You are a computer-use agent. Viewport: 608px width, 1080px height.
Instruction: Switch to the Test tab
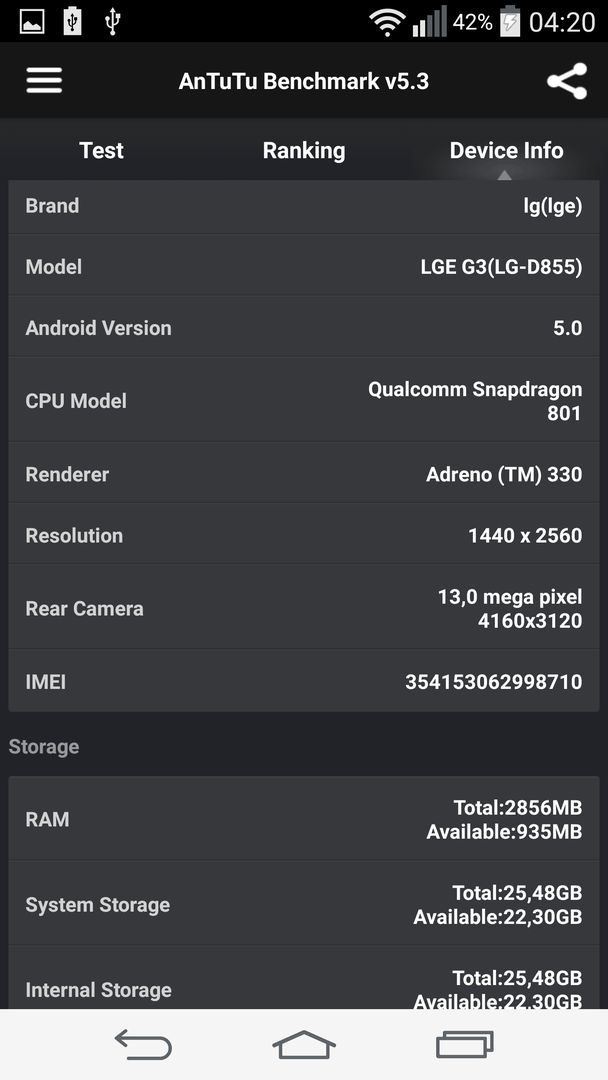point(101,150)
